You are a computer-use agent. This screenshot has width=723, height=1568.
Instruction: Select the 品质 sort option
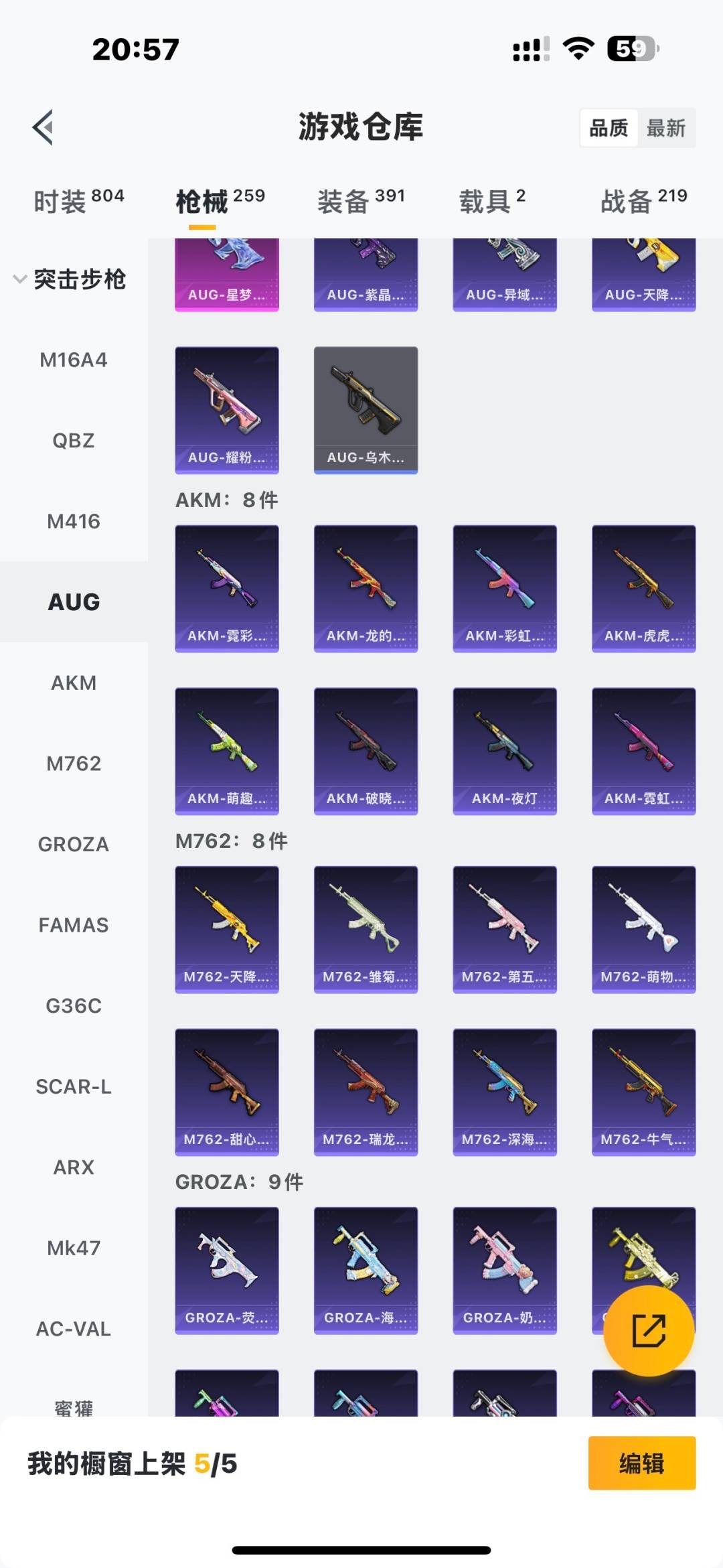[x=609, y=128]
